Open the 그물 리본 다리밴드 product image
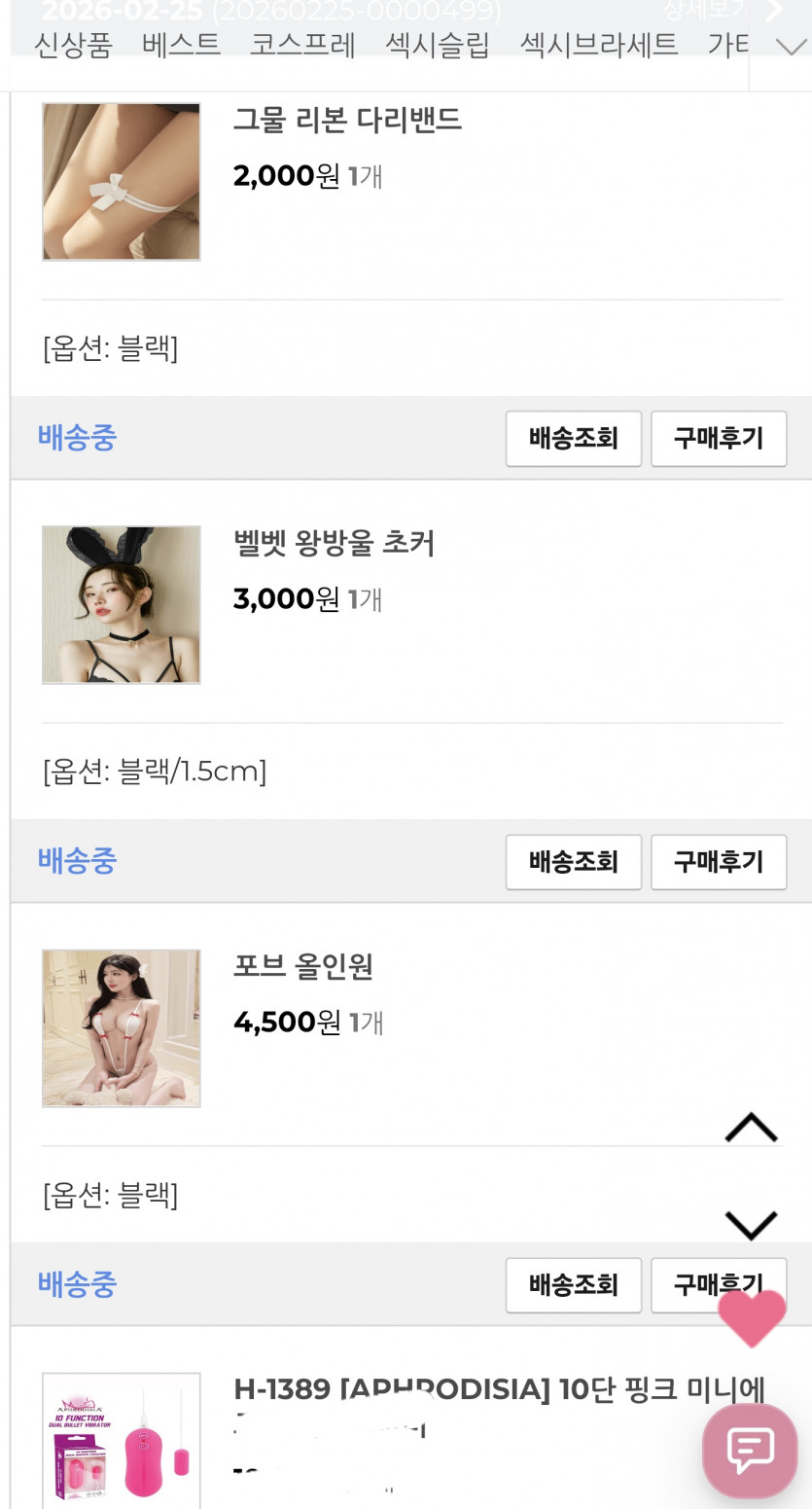The height and width of the screenshot is (1509, 812). pyautogui.click(x=122, y=182)
